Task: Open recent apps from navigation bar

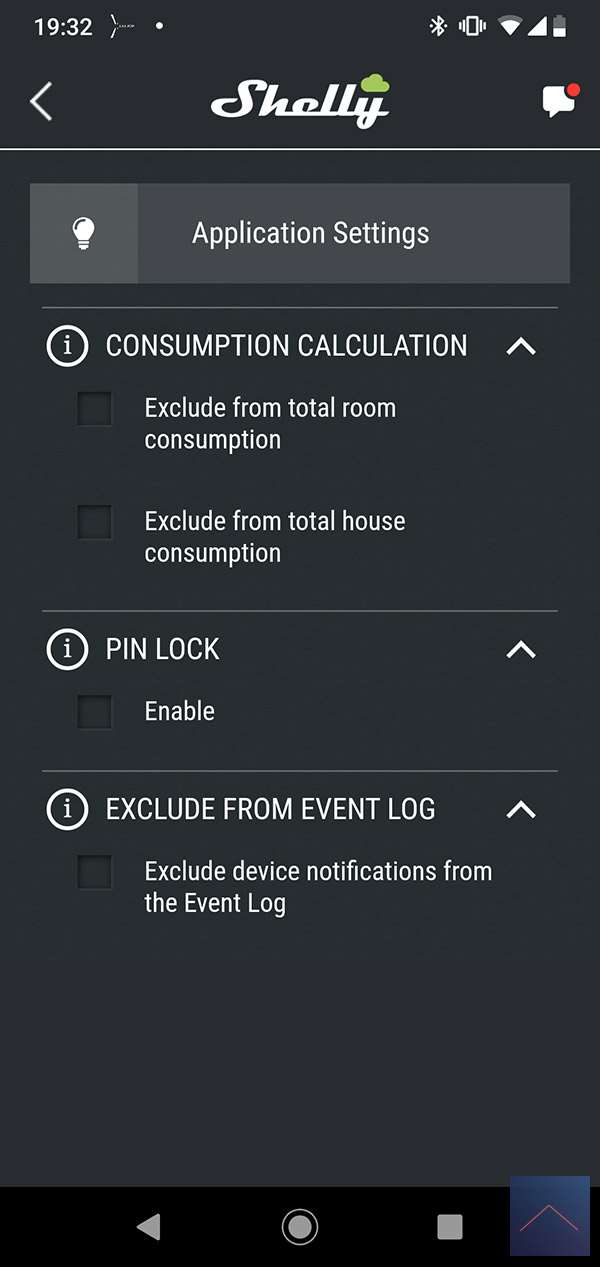Action: click(450, 1226)
